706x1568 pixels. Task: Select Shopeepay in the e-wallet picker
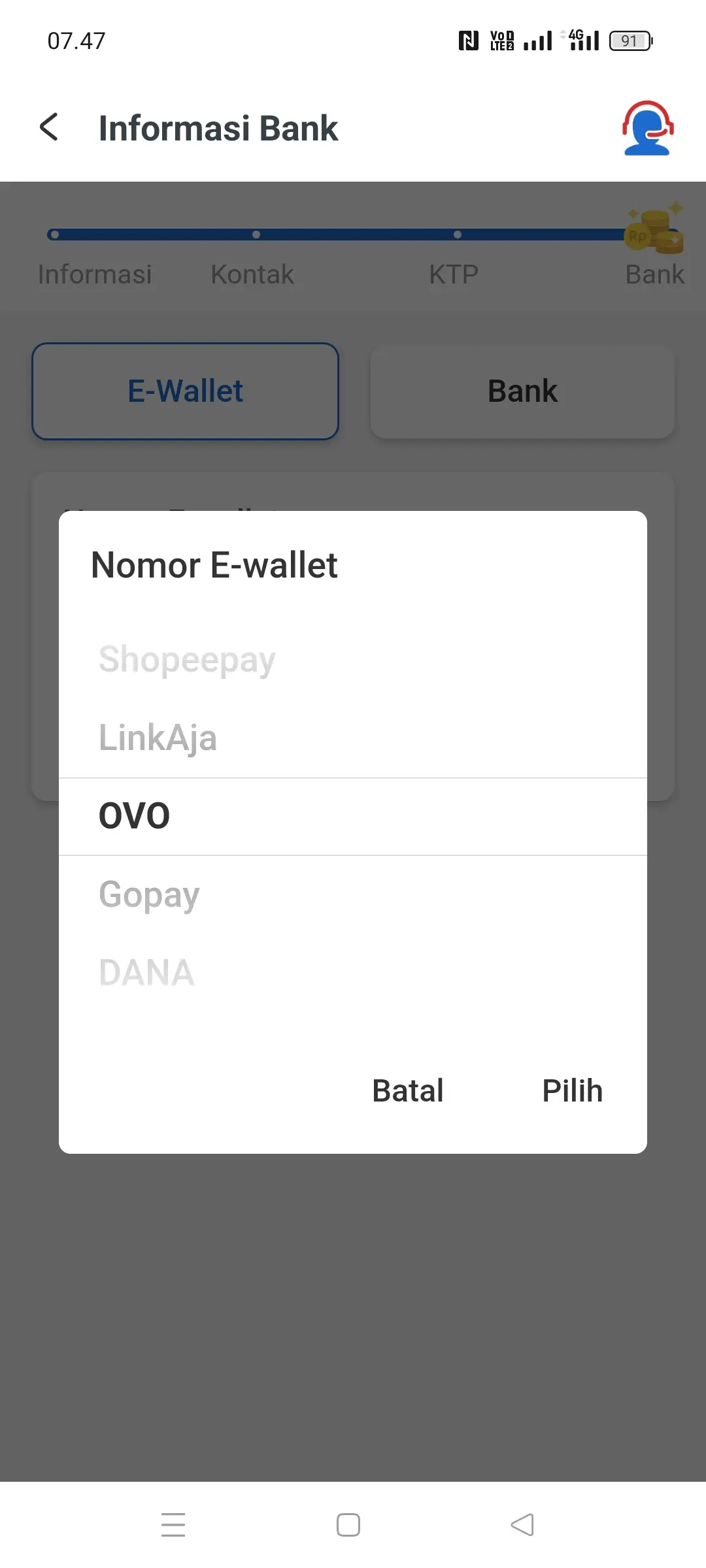(187, 659)
